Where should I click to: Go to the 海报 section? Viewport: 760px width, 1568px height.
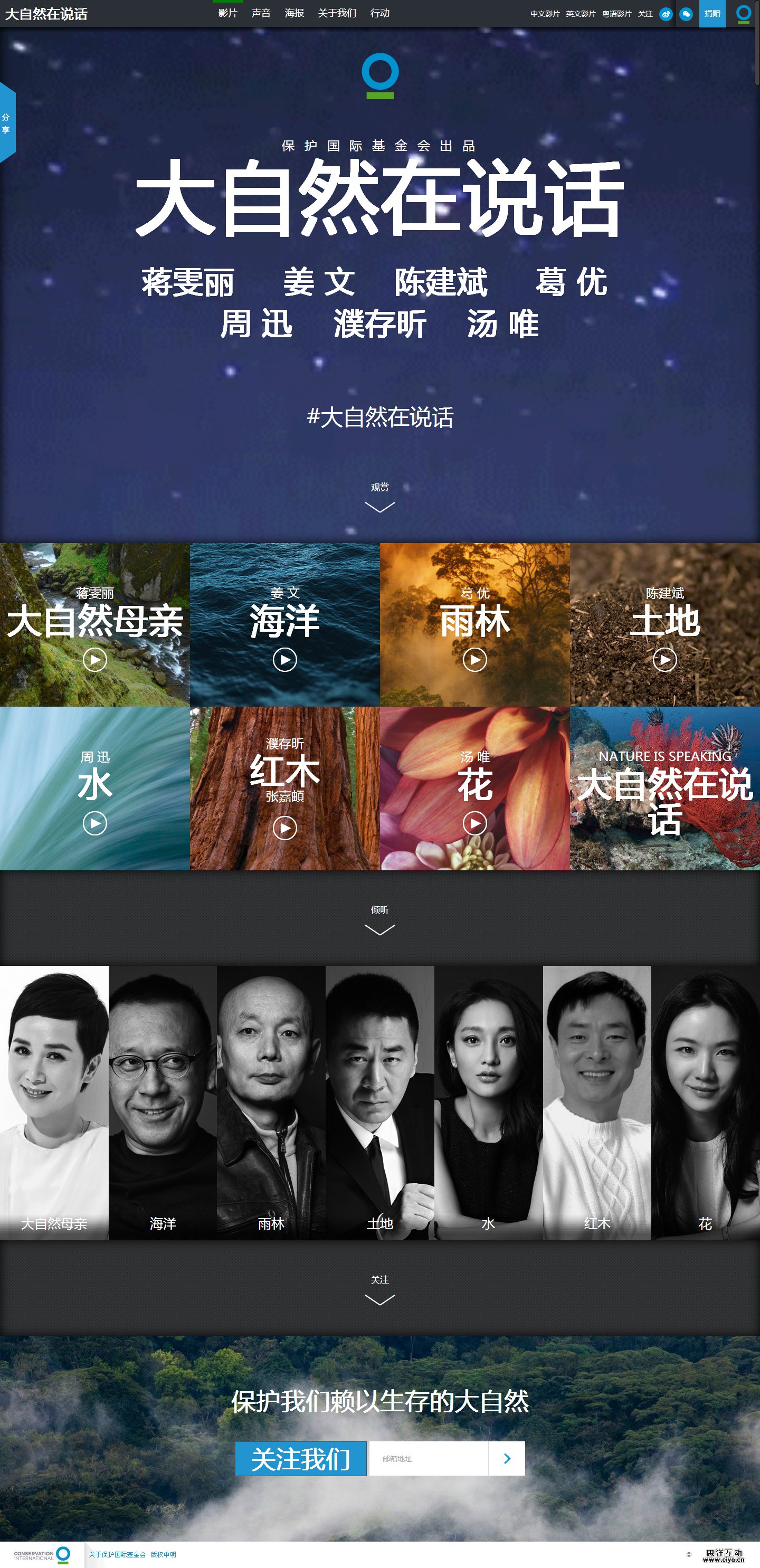294,13
